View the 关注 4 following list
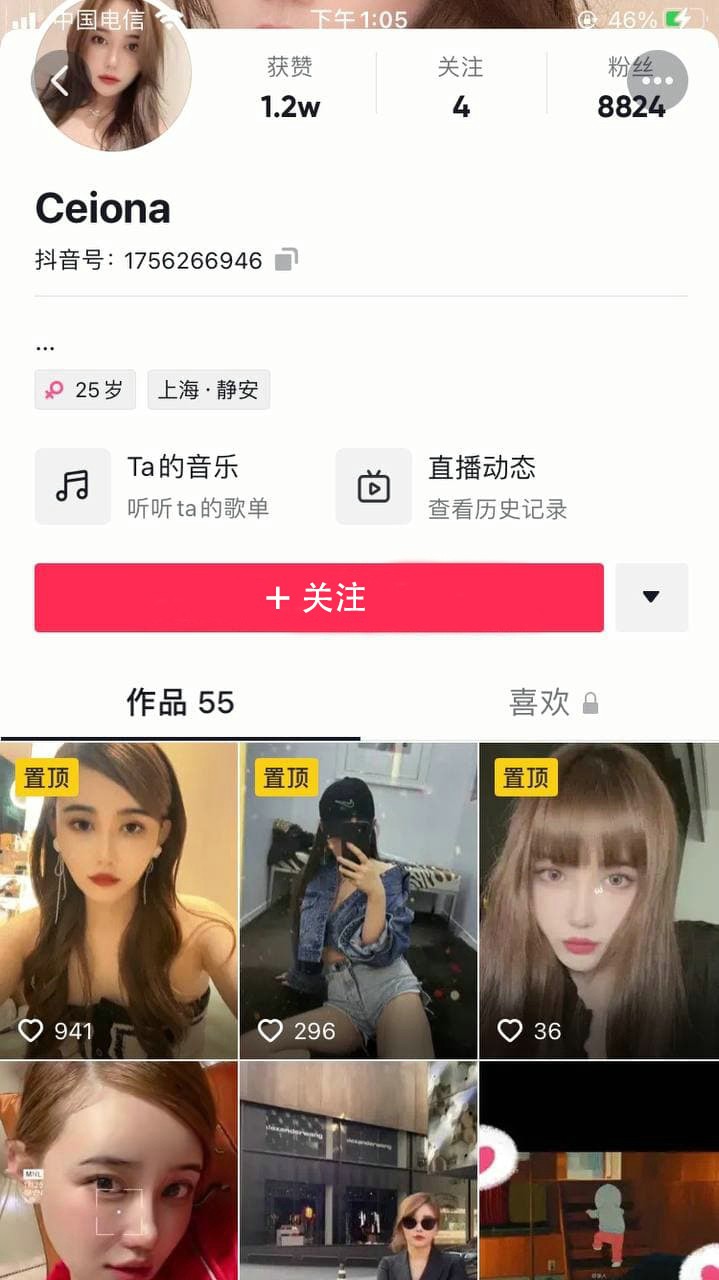Viewport: 719px width, 1280px height. (460, 88)
